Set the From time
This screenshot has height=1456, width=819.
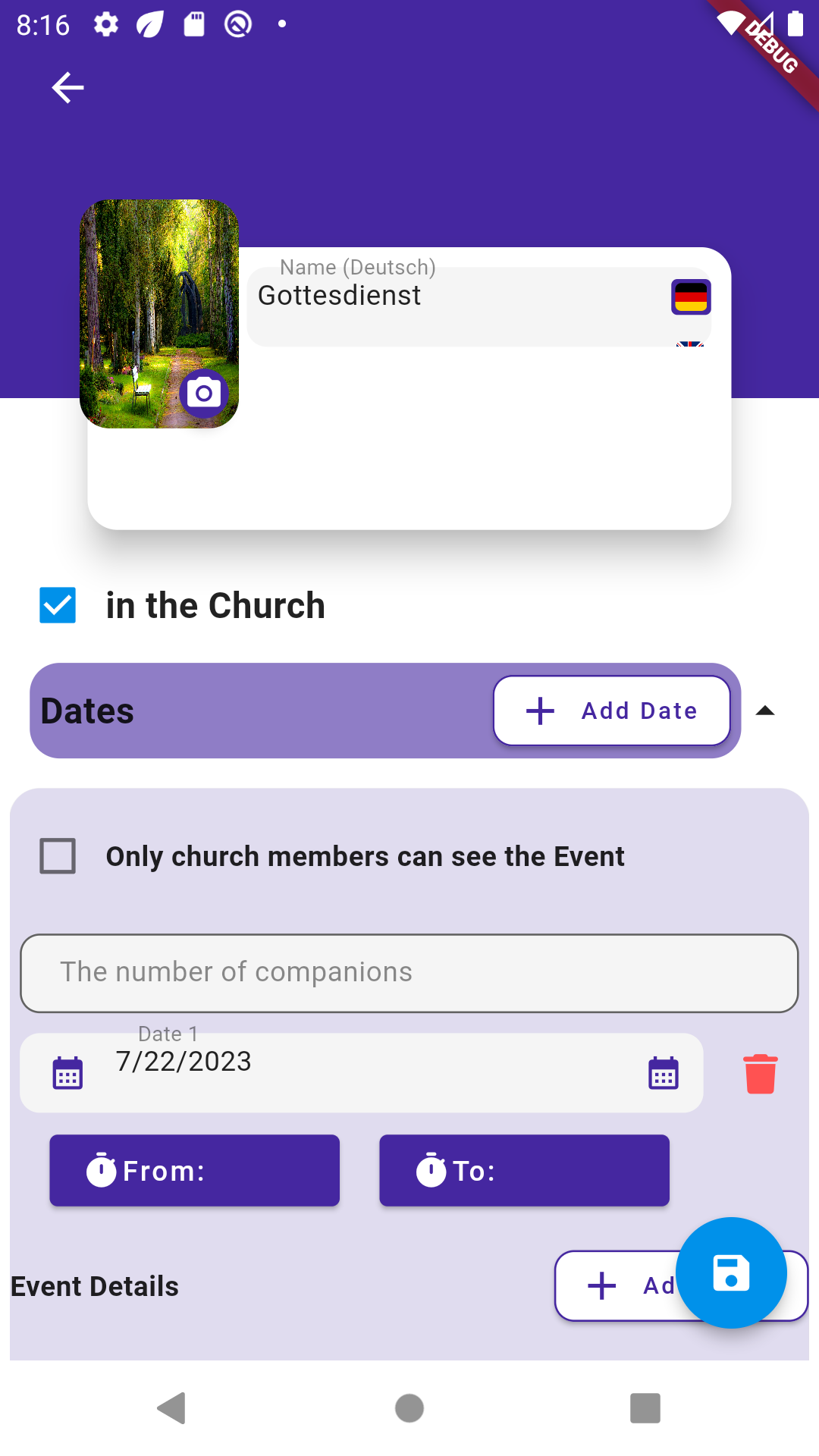click(195, 1170)
